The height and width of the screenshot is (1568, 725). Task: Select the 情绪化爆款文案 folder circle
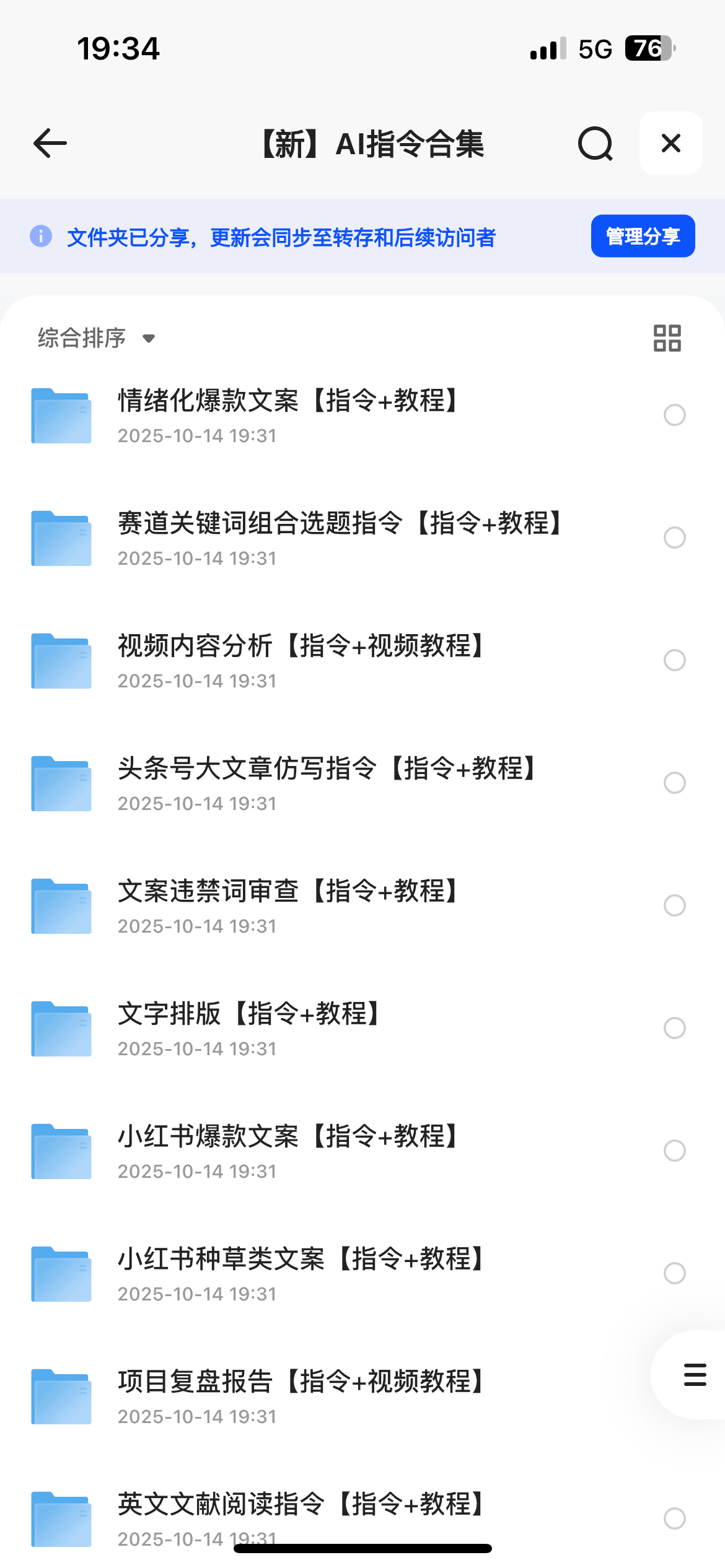[674, 415]
